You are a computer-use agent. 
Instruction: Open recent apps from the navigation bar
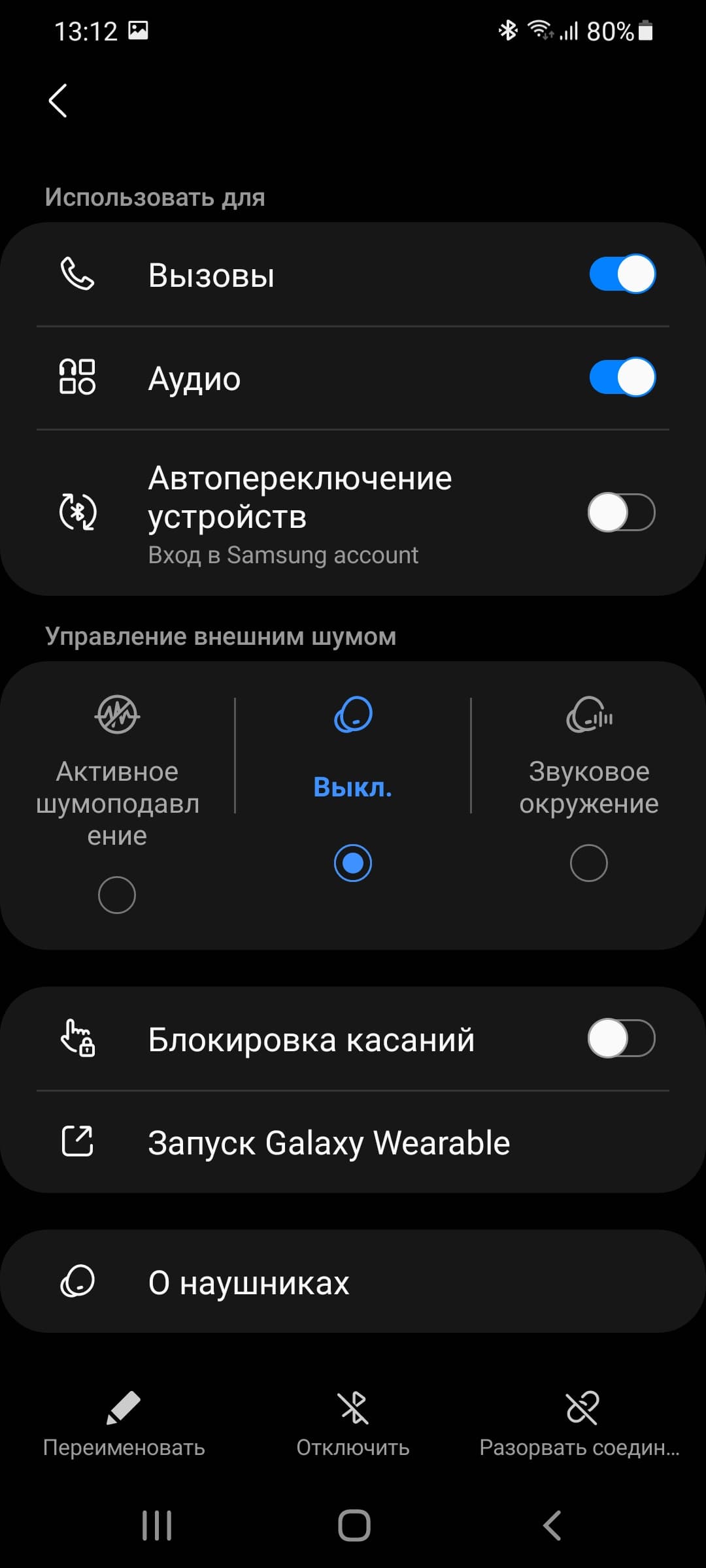pyautogui.click(x=157, y=1526)
